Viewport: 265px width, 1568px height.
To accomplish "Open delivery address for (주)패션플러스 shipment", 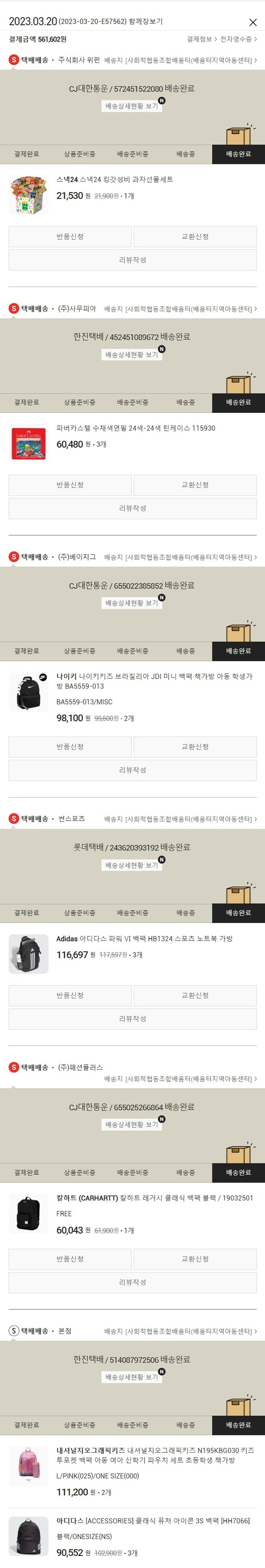I will (180, 1079).
